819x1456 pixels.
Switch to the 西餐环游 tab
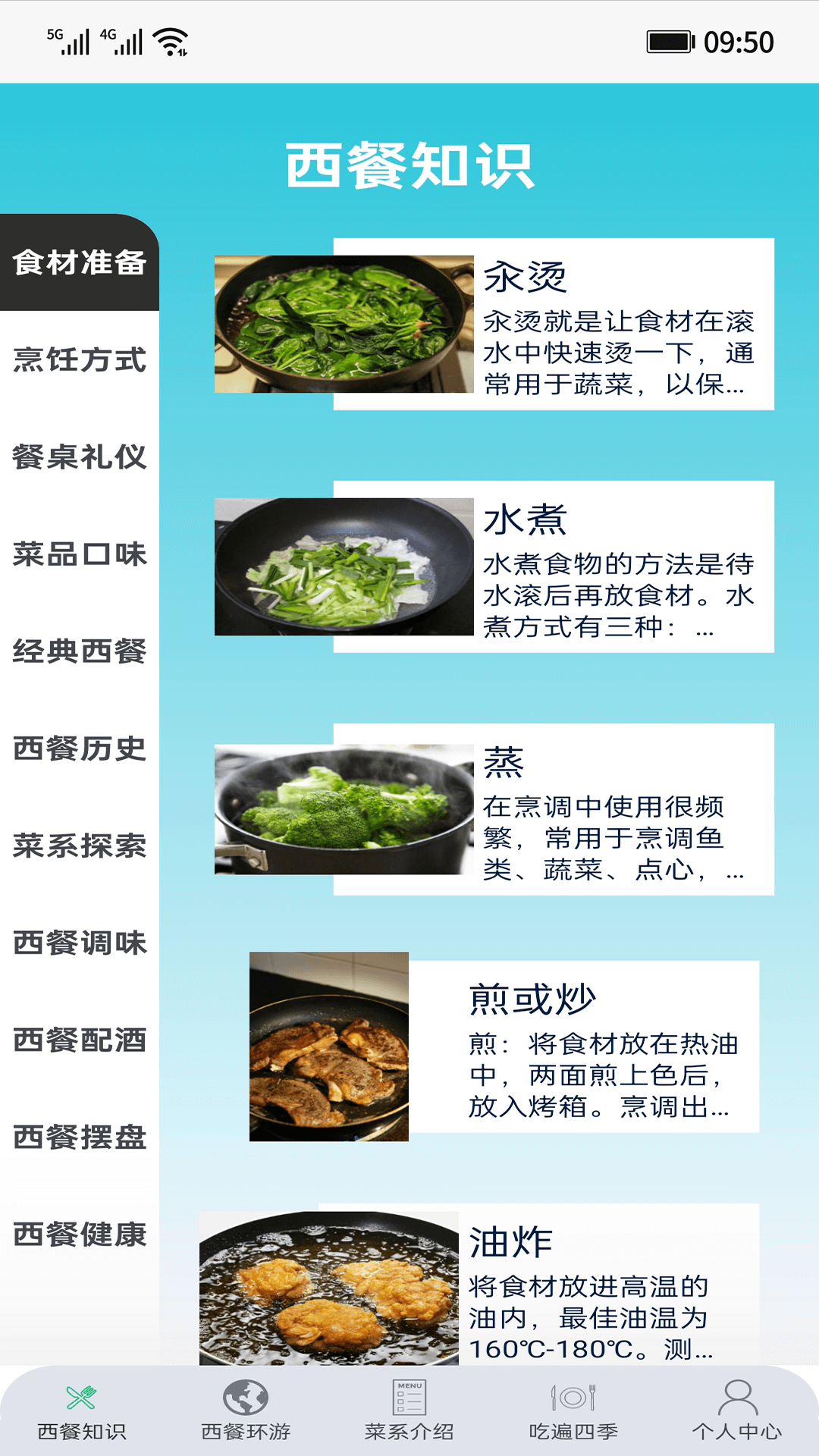[x=246, y=1410]
